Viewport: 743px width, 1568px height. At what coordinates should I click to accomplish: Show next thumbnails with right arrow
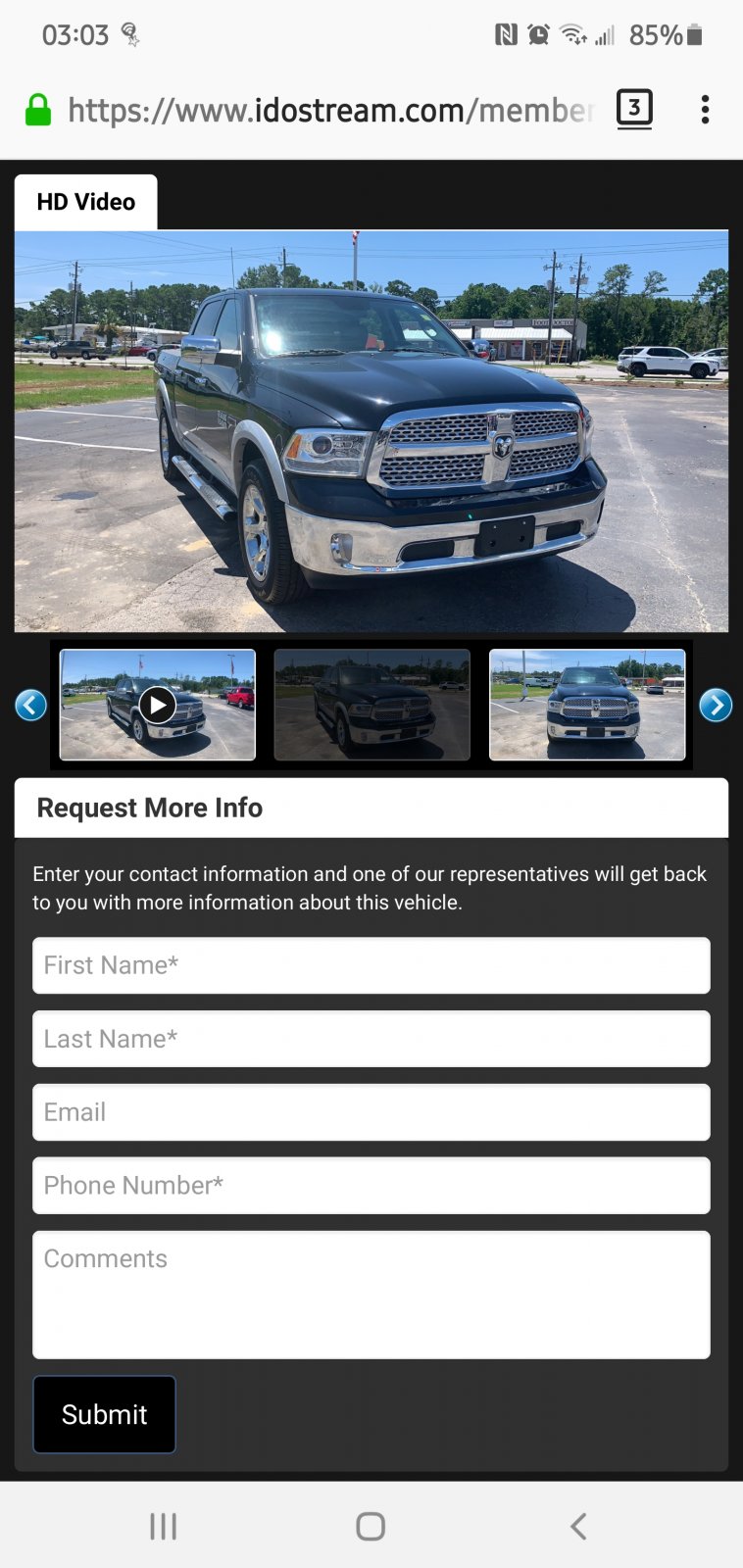coord(716,705)
